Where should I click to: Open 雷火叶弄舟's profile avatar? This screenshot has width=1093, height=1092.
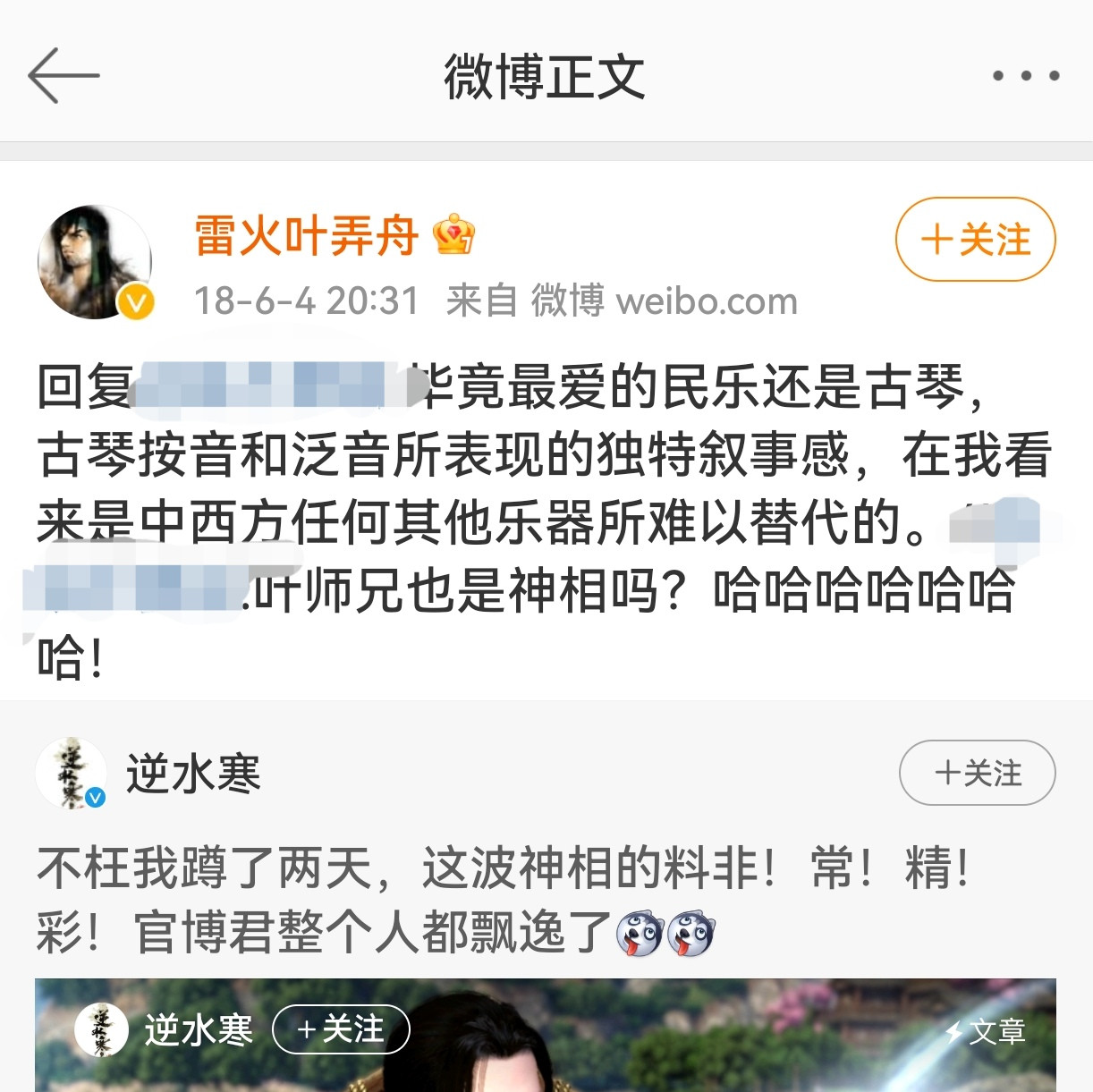pos(95,262)
